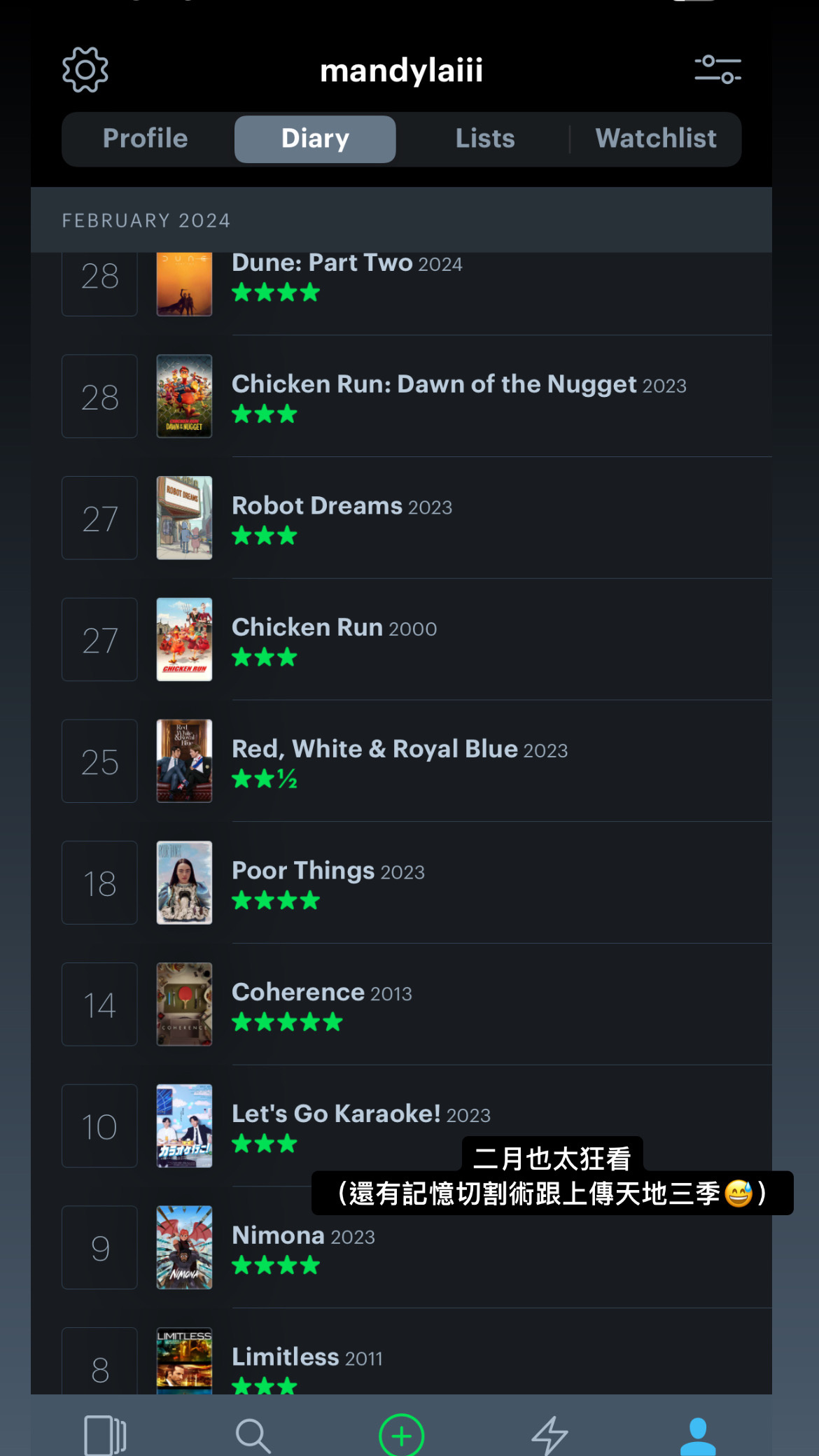Open the diary filter options
The height and width of the screenshot is (1456, 819).
717,70
